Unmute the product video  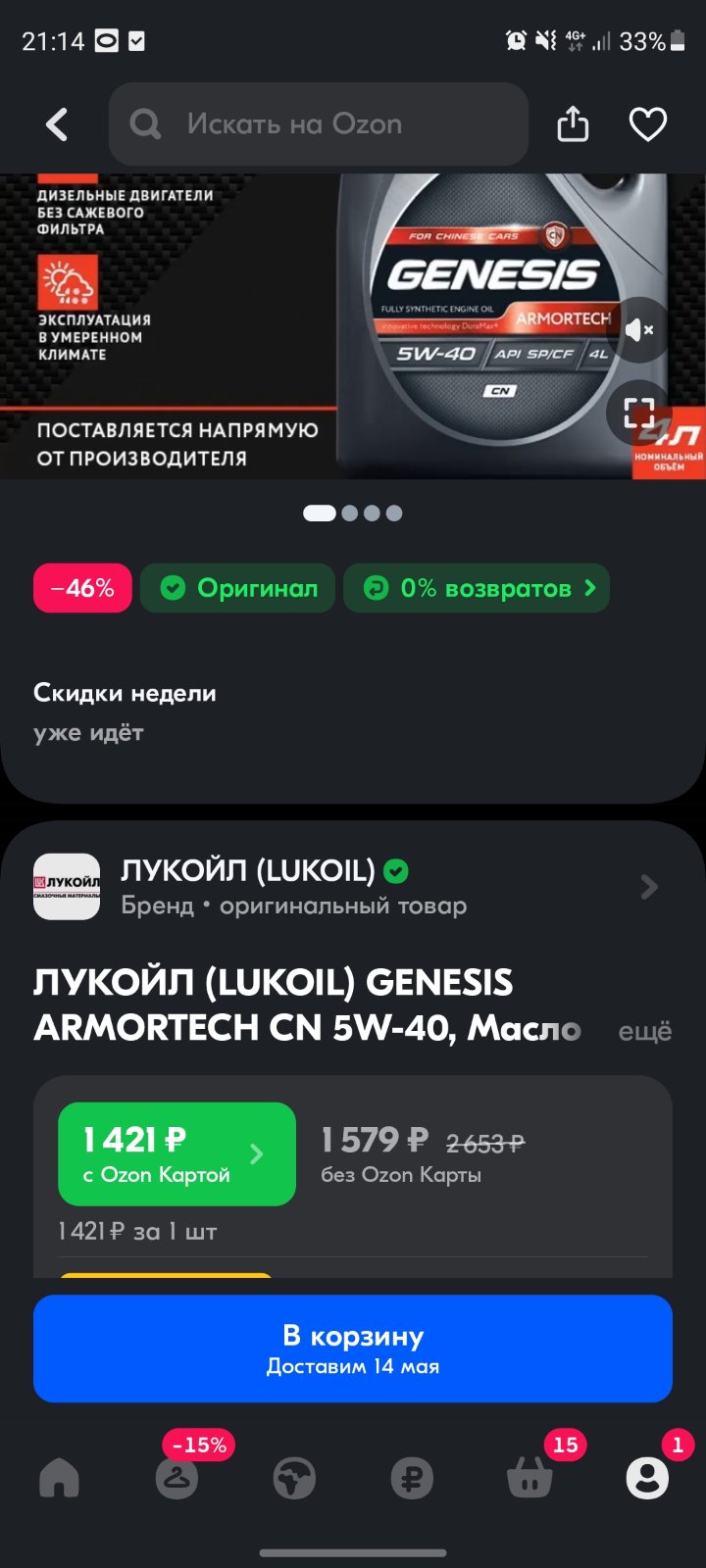pos(639,330)
